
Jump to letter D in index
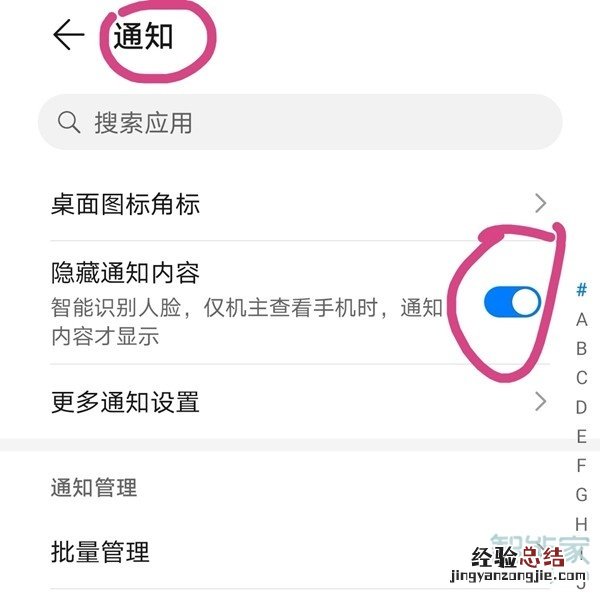click(x=581, y=407)
